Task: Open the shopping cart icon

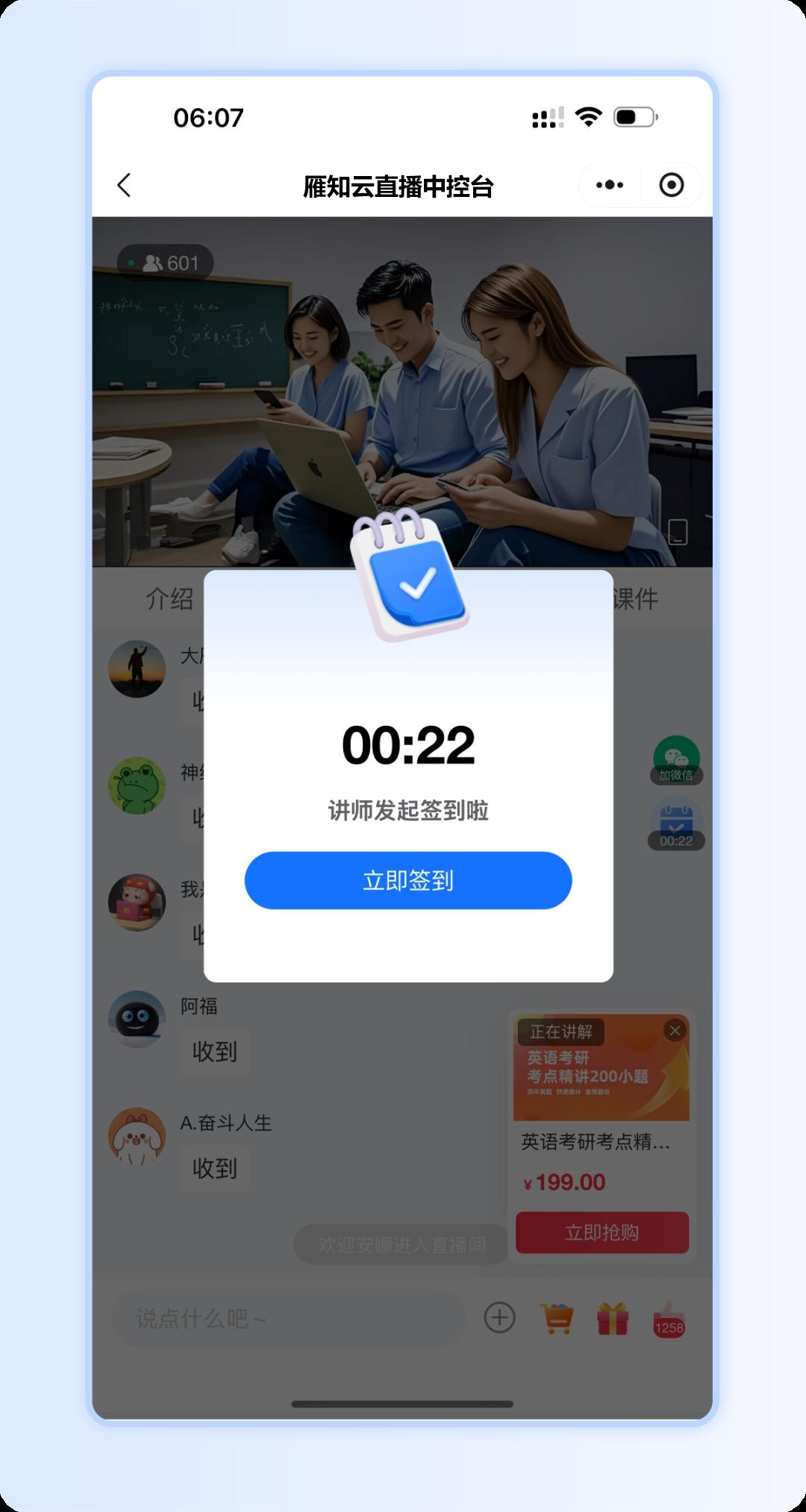Action: point(557,1318)
